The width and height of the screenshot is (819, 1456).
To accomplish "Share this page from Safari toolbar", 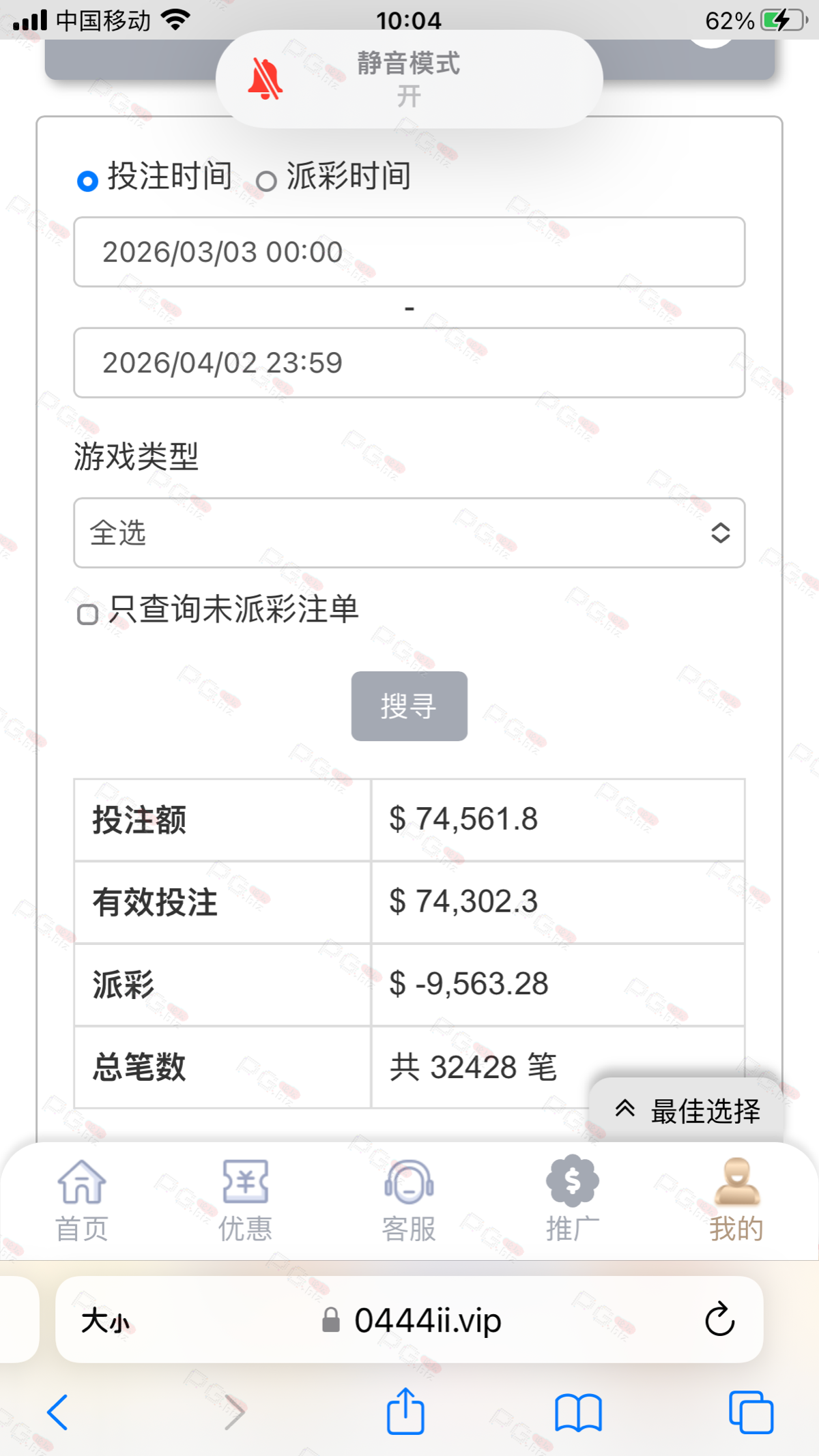I will [405, 1410].
